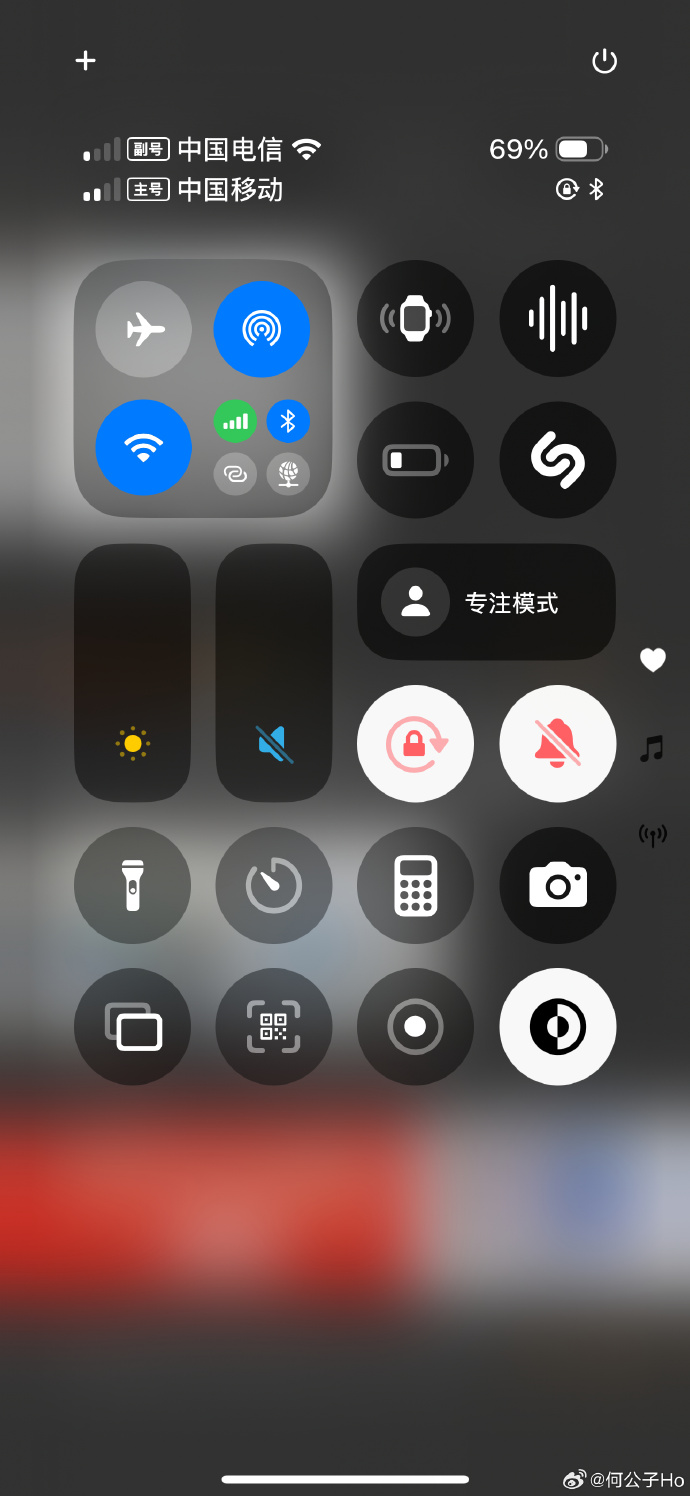Ping the Apple Watch
Screen dimensions: 690x1496
(x=415, y=319)
